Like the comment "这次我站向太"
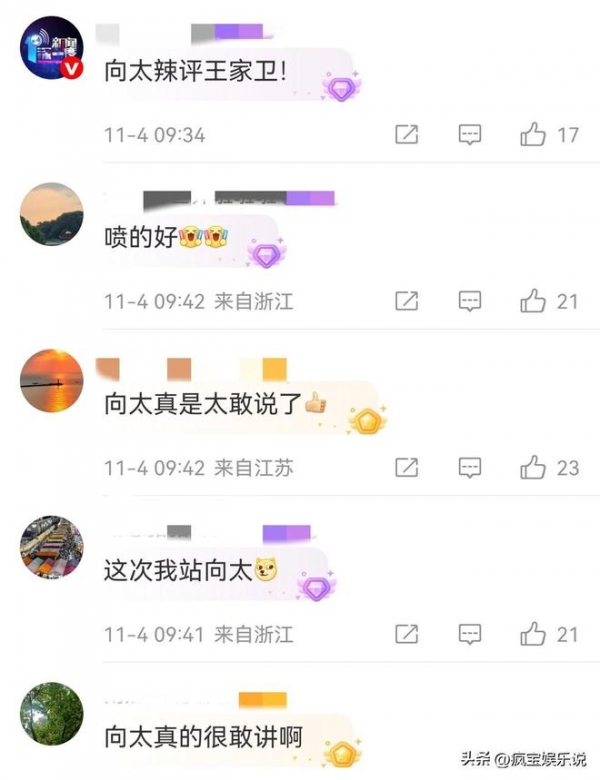Image resolution: width=600 pixels, height=780 pixels. (x=533, y=633)
